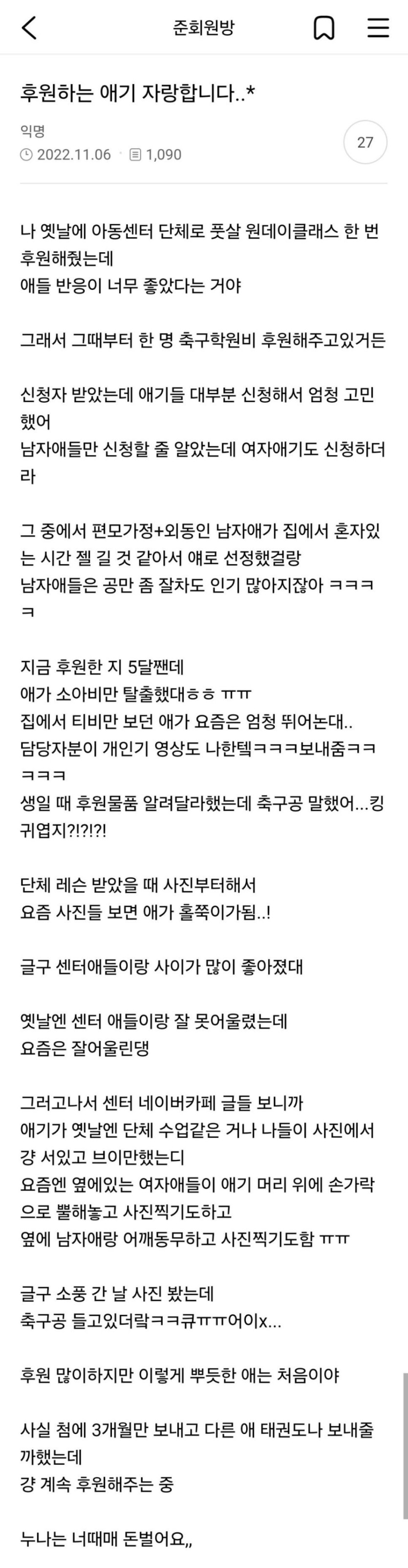Viewport: 408px width, 1568px height.
Task: Bookmark this post
Action: pyautogui.click(x=324, y=27)
